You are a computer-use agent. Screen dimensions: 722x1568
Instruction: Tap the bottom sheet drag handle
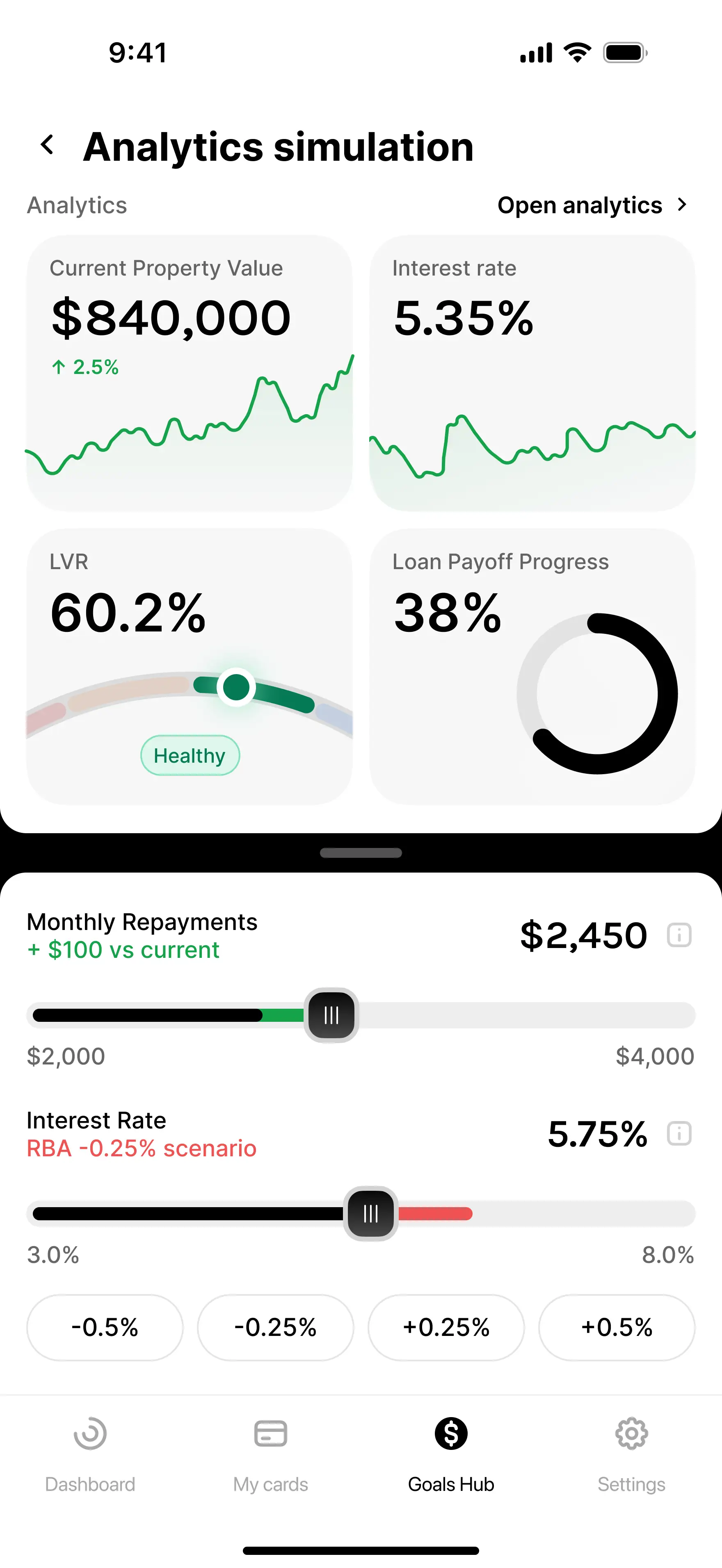[x=361, y=853]
